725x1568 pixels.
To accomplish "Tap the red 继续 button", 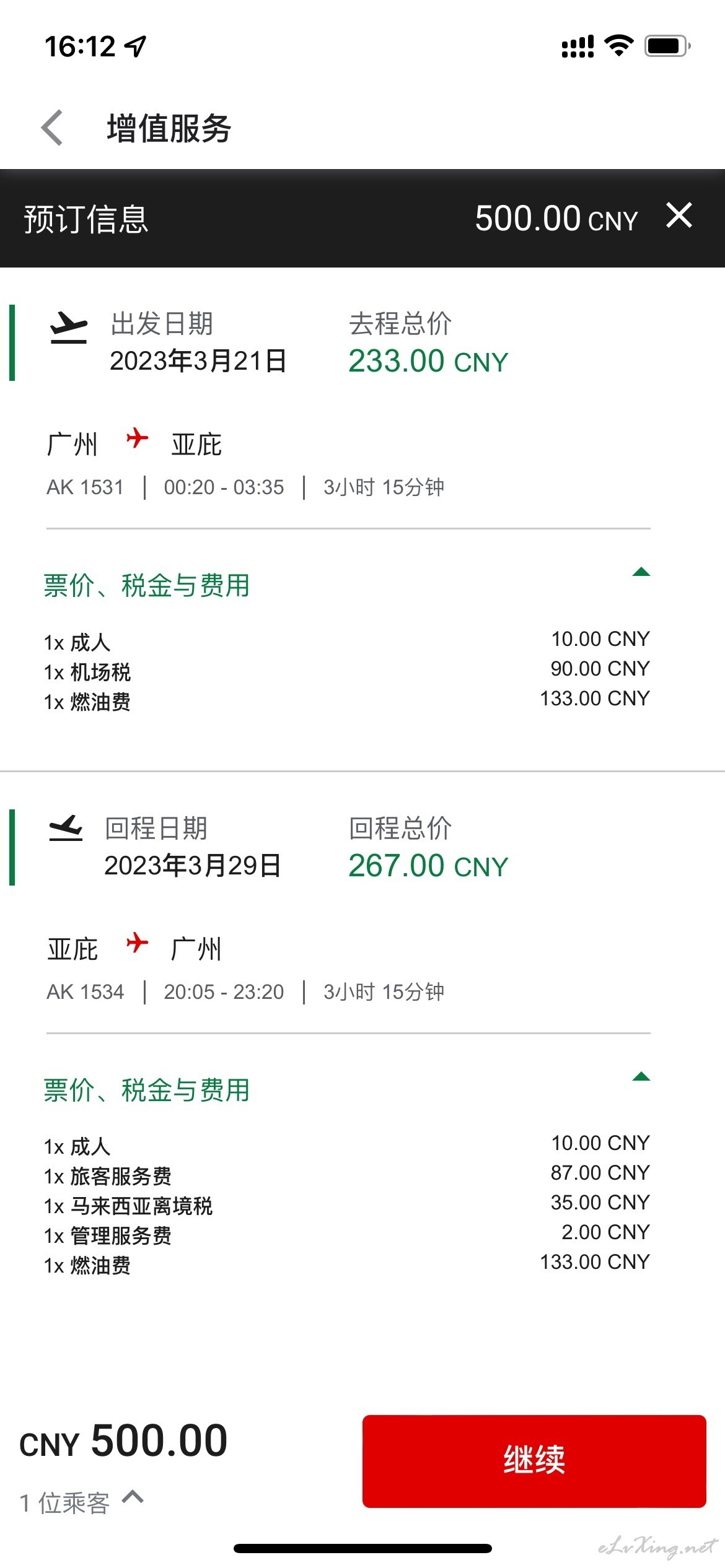I will pos(534,1461).
